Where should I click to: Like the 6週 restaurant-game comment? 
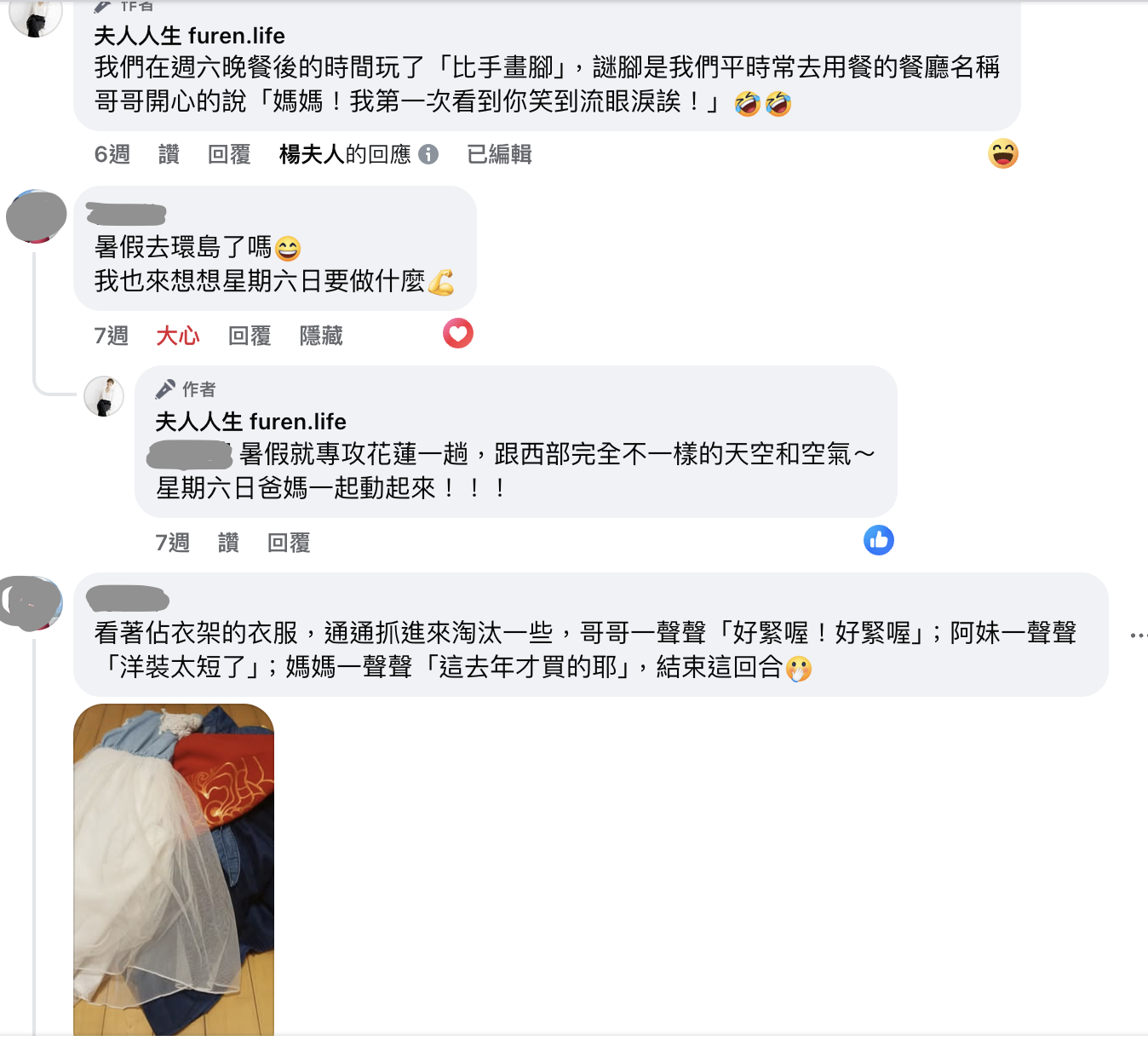169,154
